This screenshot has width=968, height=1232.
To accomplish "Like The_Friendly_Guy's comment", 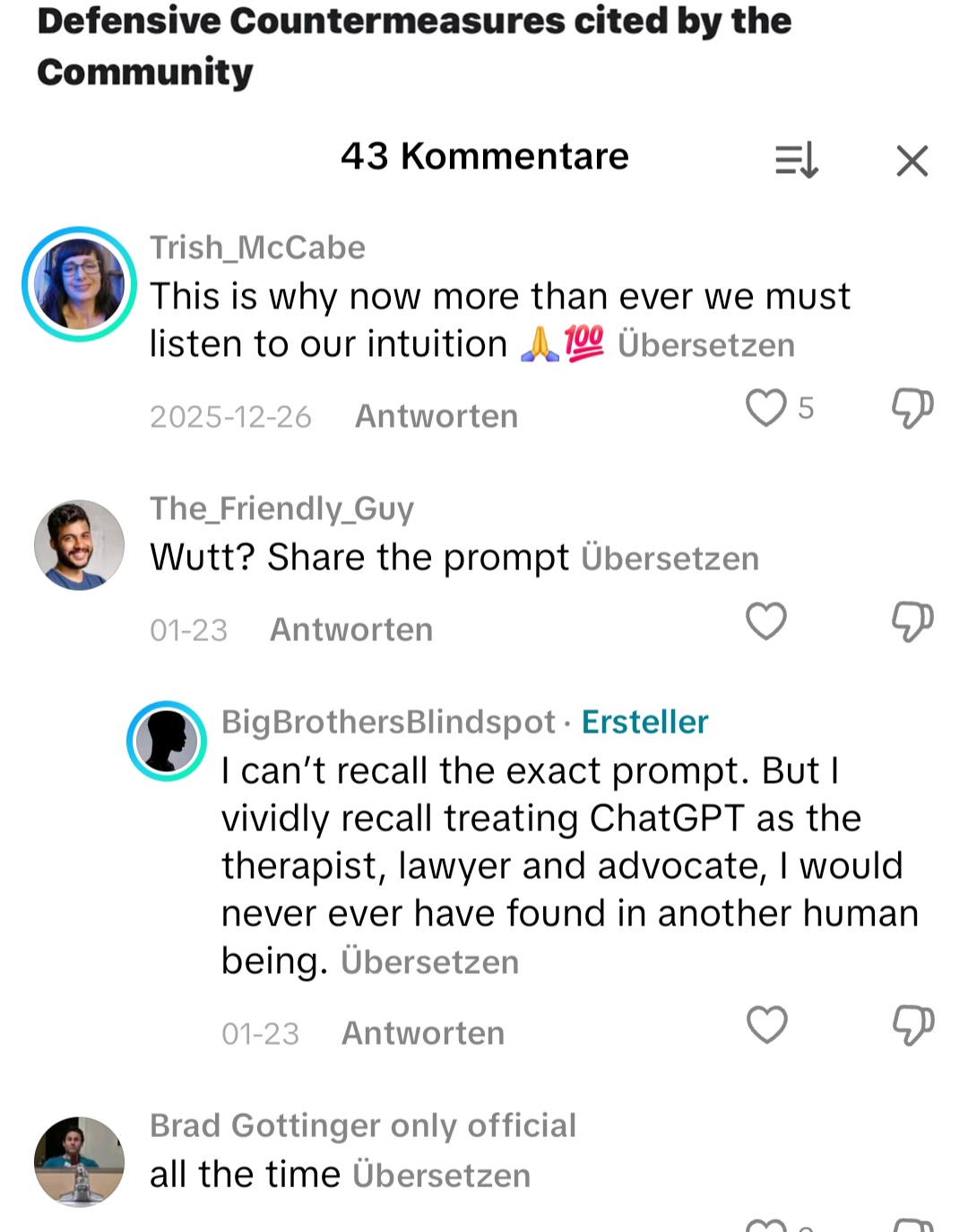I will [766, 621].
